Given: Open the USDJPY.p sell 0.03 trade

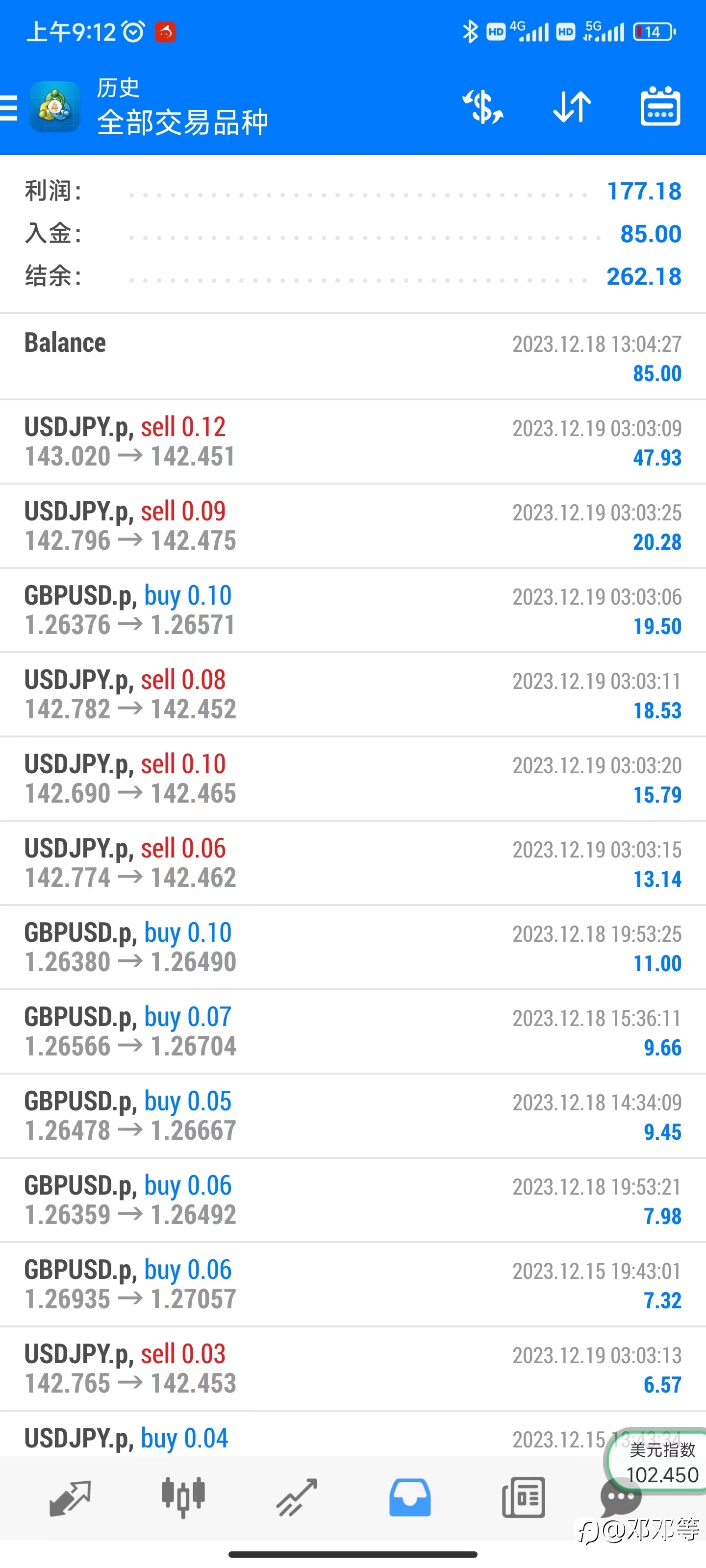Looking at the screenshot, I should tap(353, 1370).
